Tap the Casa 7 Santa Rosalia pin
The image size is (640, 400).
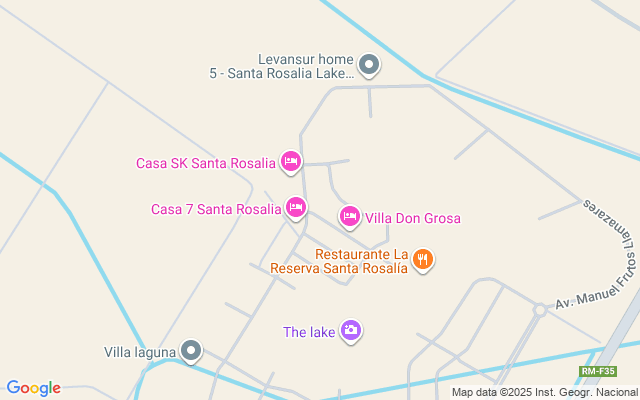[x=295, y=208]
